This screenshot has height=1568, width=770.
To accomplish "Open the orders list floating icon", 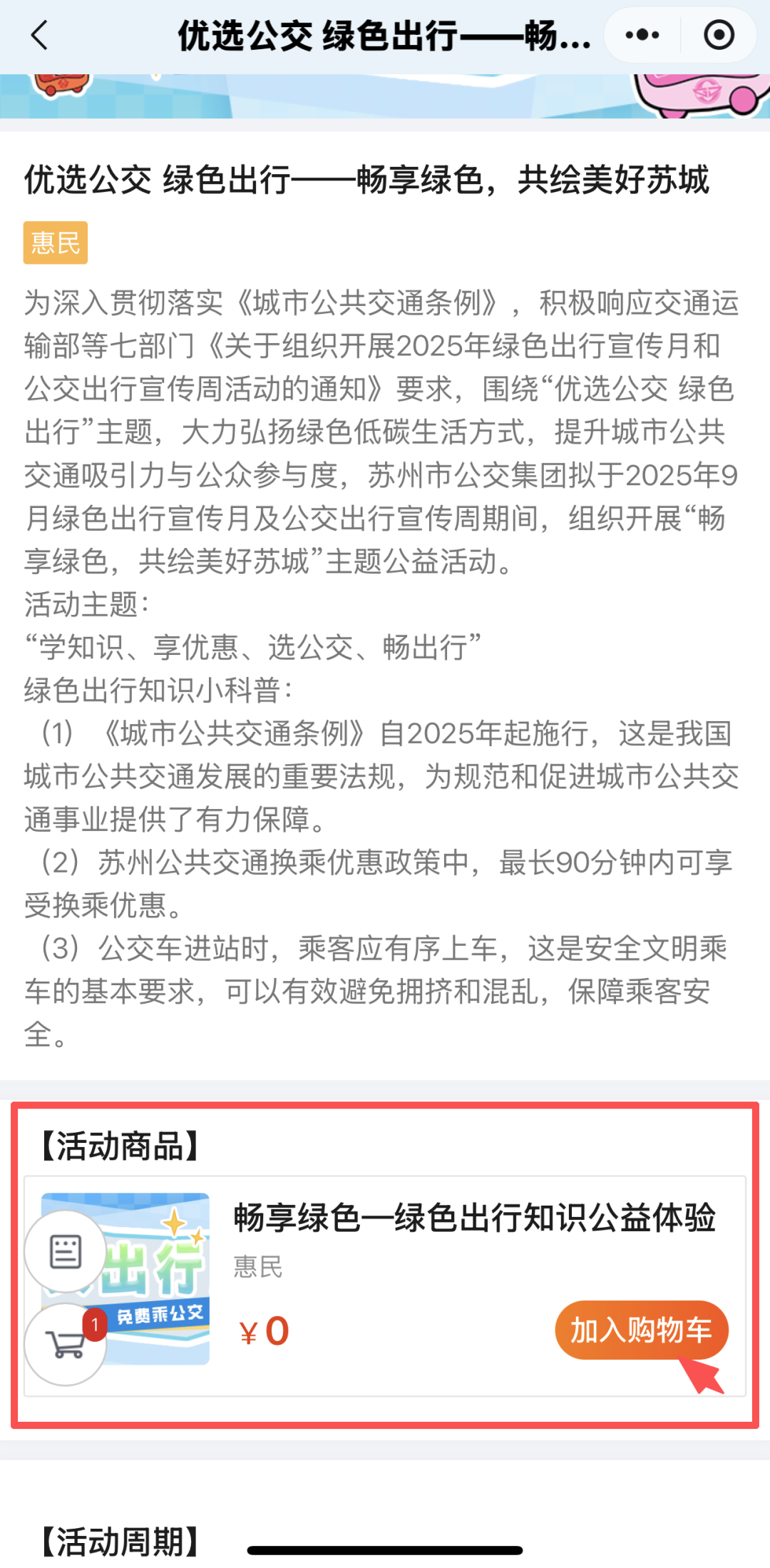I will pos(66,1252).
